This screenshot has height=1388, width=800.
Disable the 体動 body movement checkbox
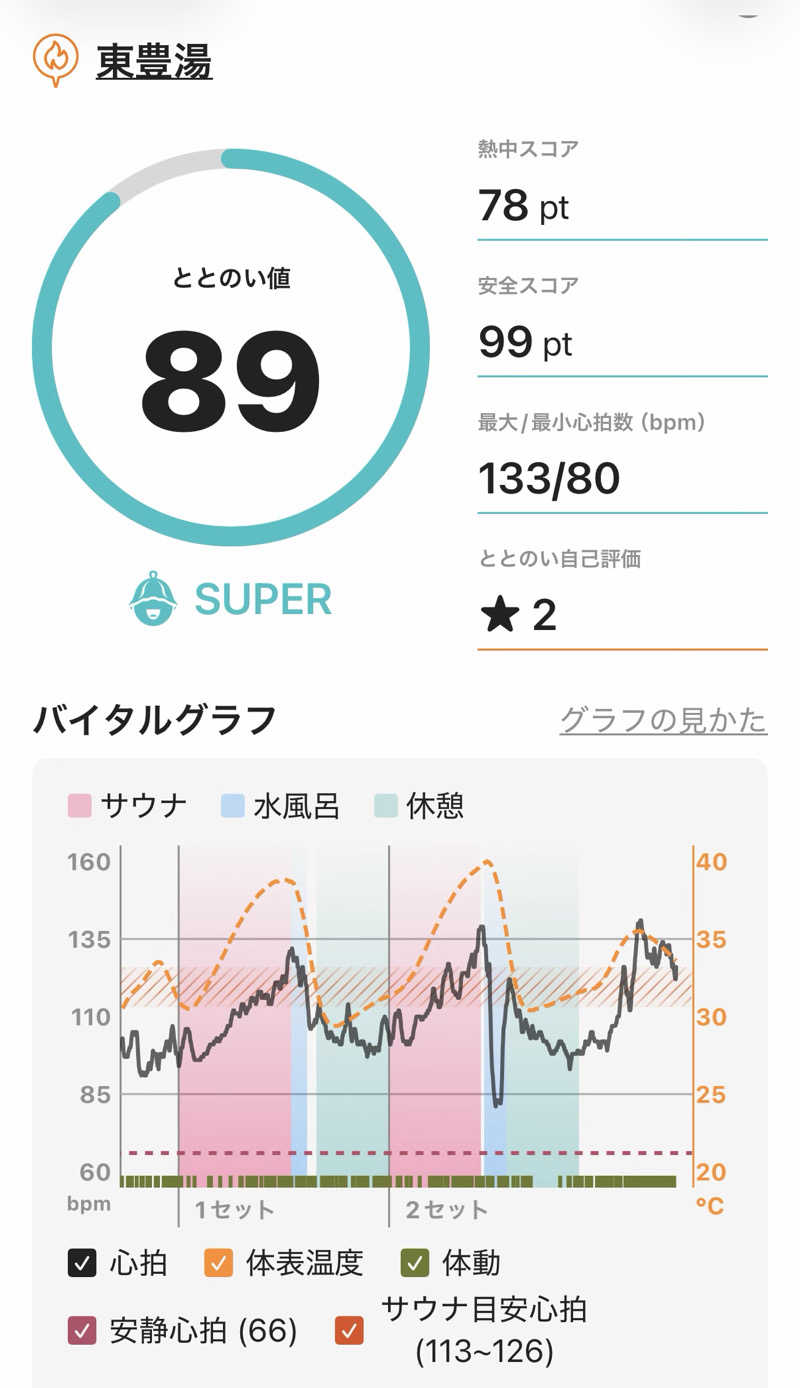point(415,1263)
